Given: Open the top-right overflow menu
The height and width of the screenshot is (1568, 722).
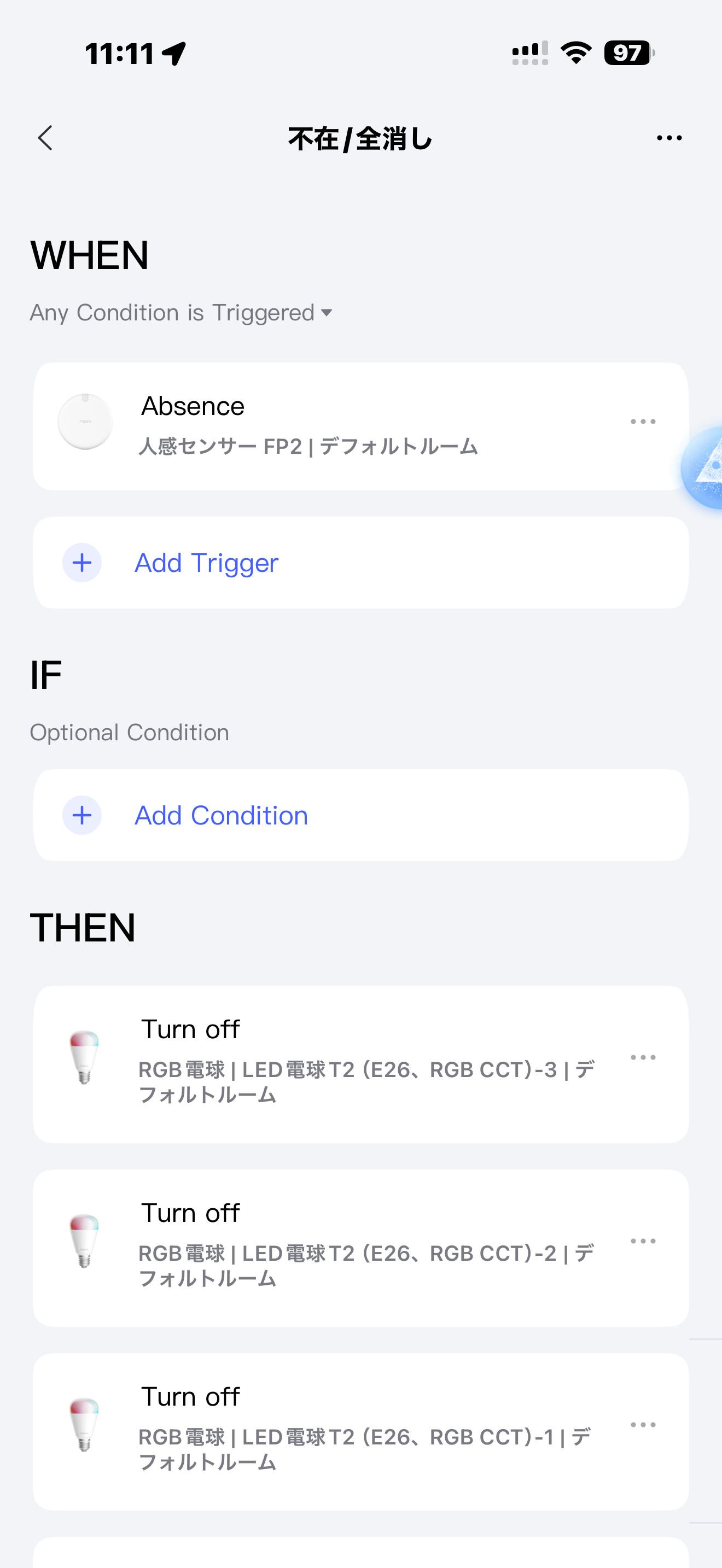Looking at the screenshot, I should point(669,138).
